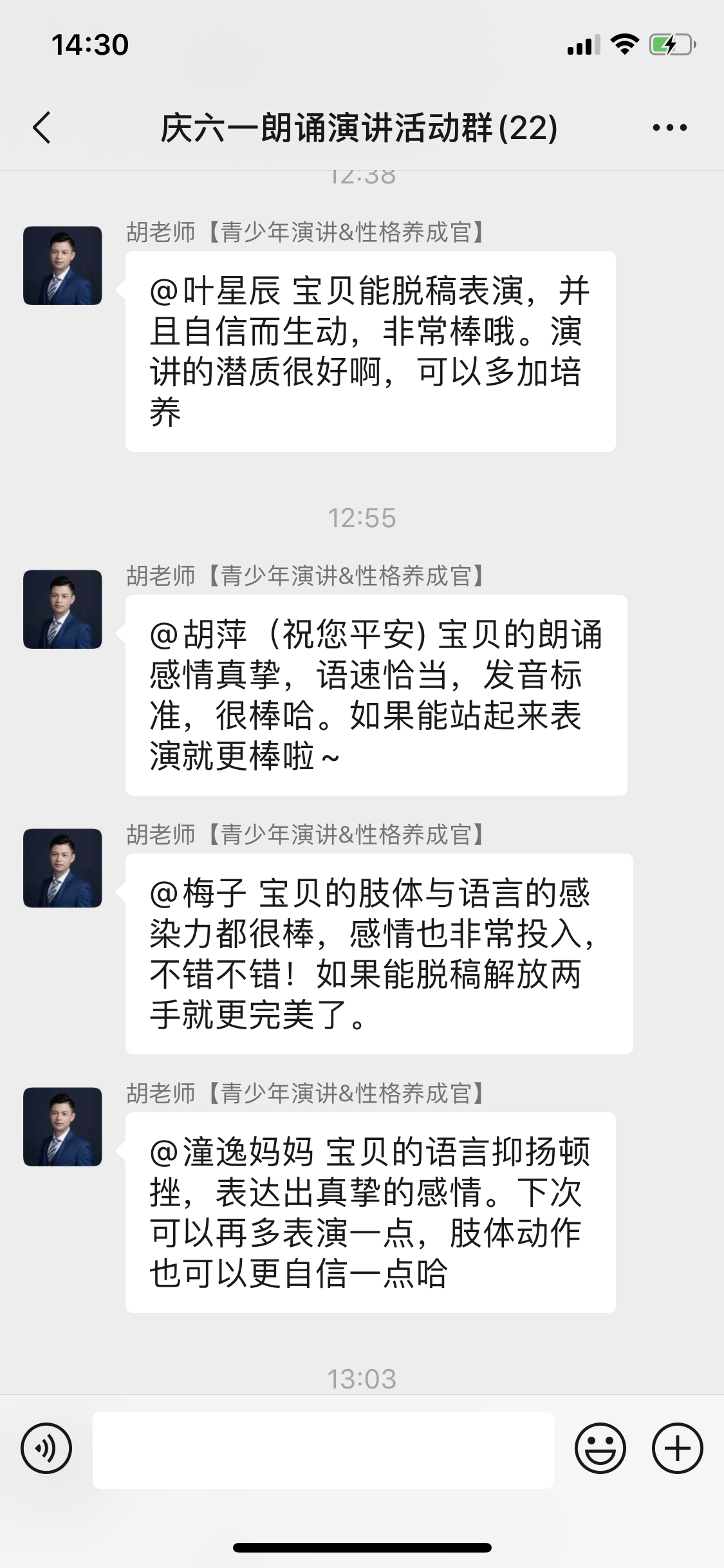
Task: Switch to voice message input
Action: pos(46,1449)
